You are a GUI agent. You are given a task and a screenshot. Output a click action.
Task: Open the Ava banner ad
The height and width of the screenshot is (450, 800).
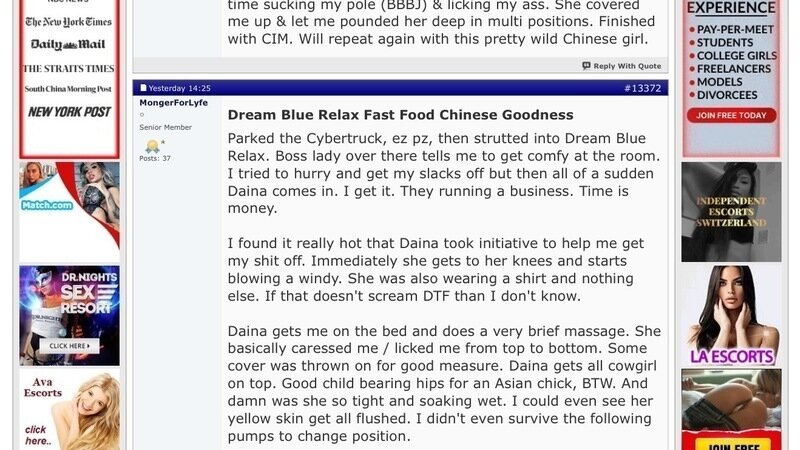69,410
